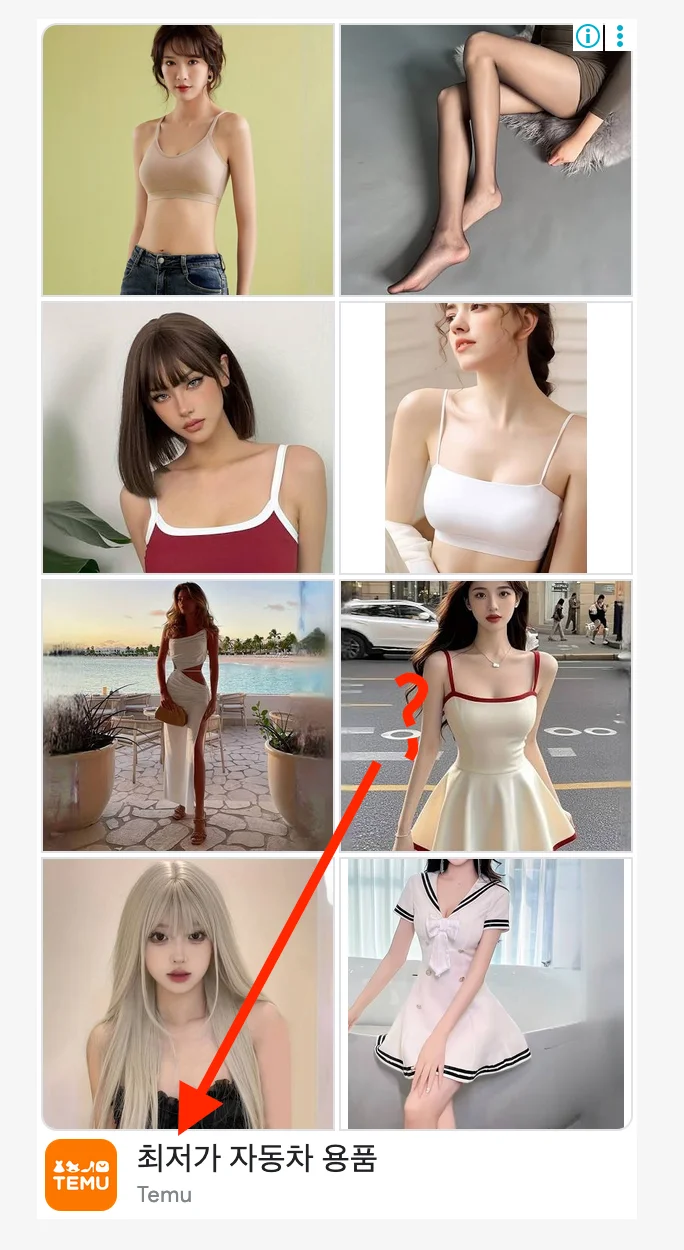This screenshot has width=684, height=1250.
Task: Select the white beach cutout dress tile
Action: pyautogui.click(x=188, y=715)
